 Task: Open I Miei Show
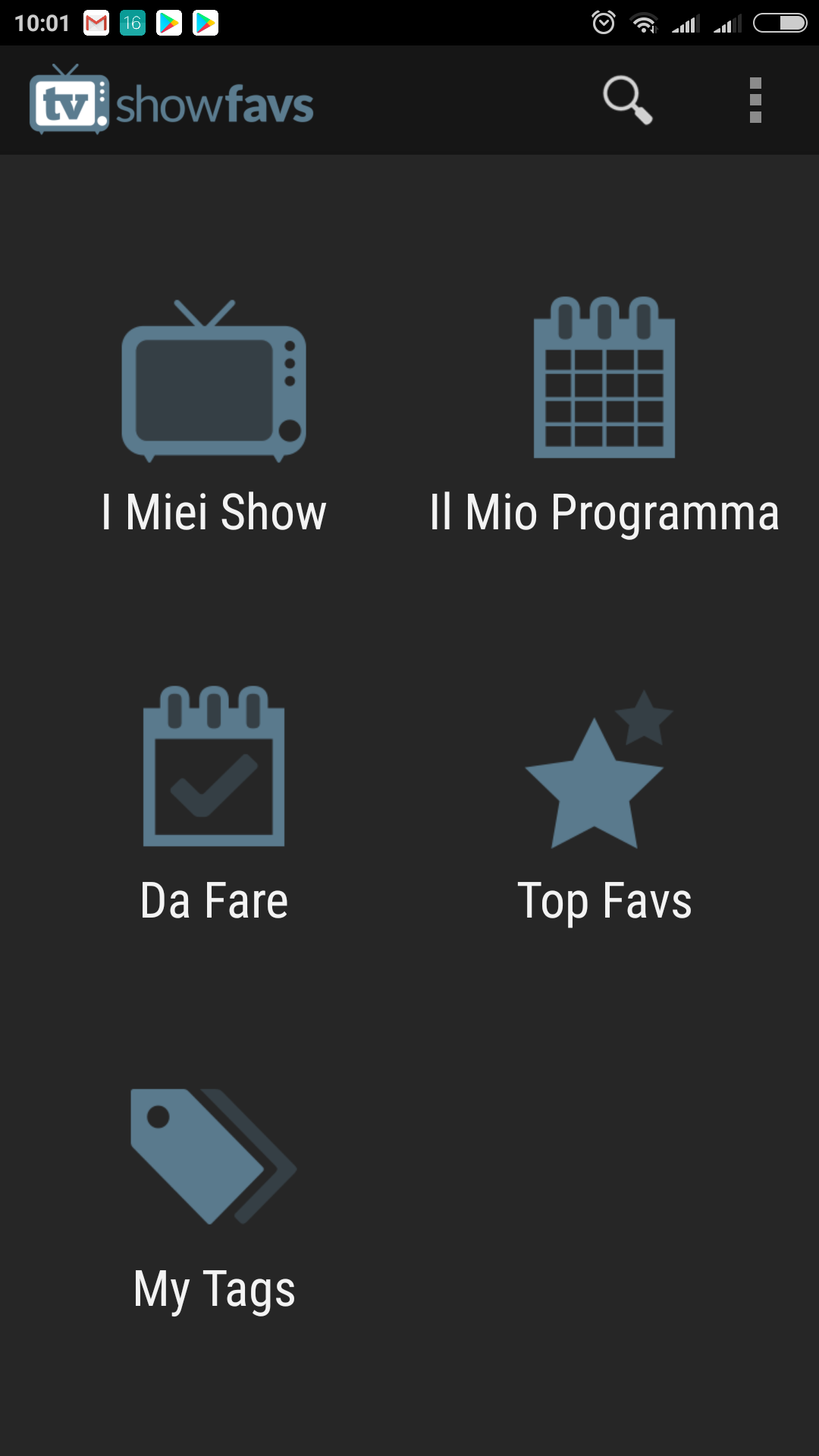point(214,417)
